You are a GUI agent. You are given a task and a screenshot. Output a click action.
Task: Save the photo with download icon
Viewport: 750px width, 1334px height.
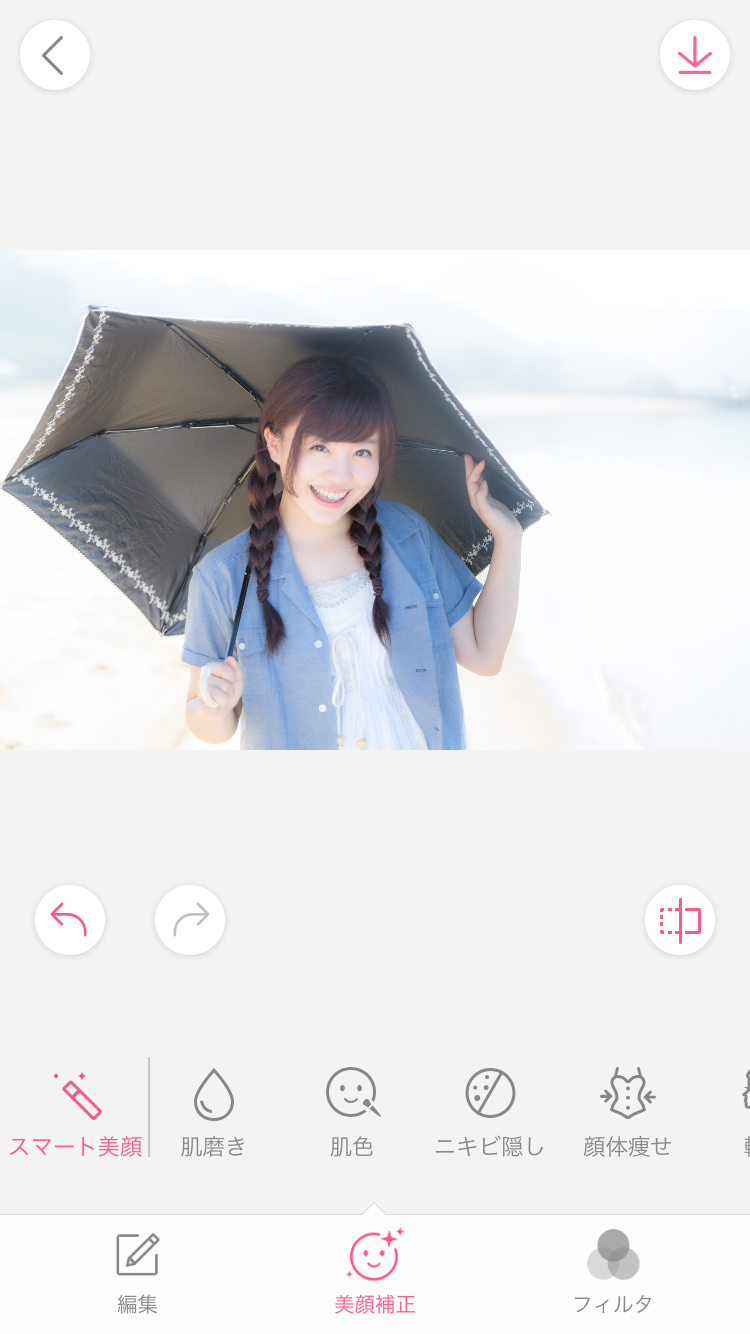[694, 56]
